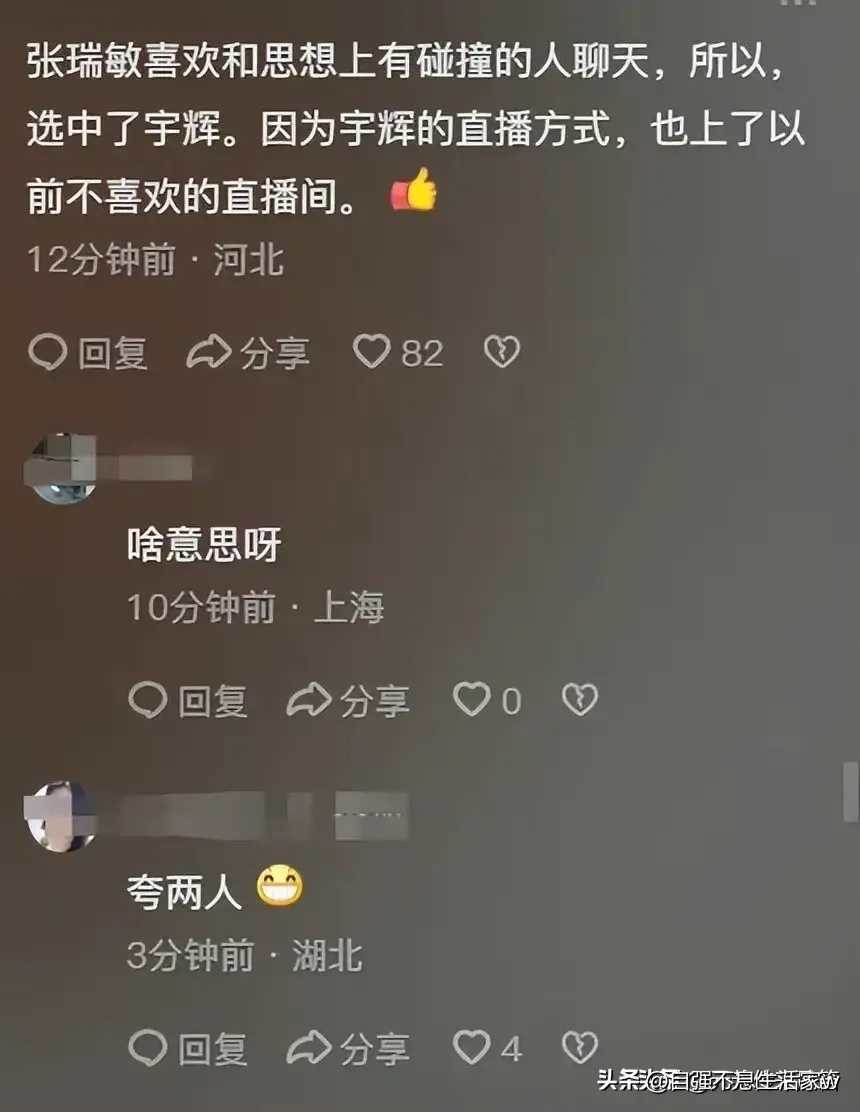Dislike the 啥意思呀 comment
This screenshot has width=860, height=1112.
[x=579, y=700]
